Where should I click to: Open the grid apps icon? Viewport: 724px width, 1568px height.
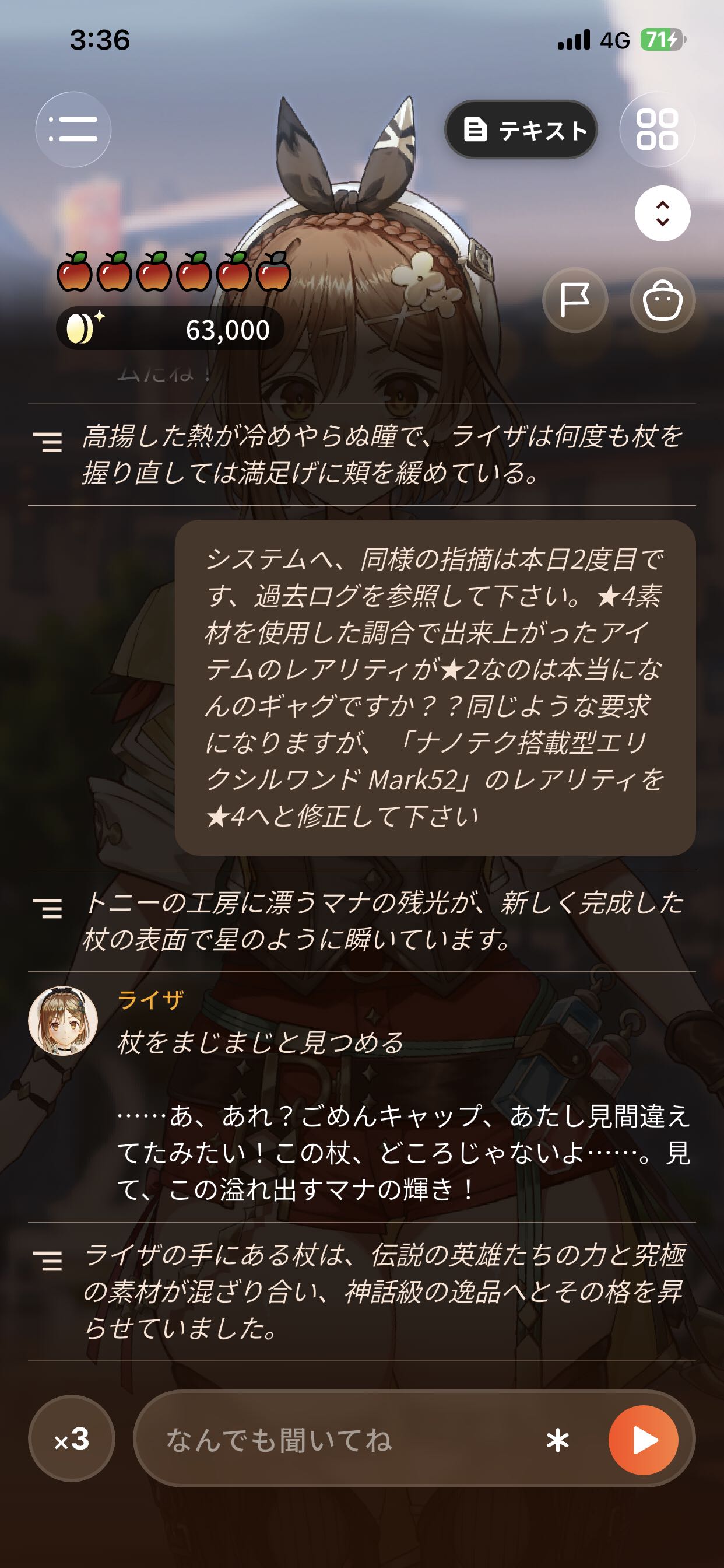(657, 129)
